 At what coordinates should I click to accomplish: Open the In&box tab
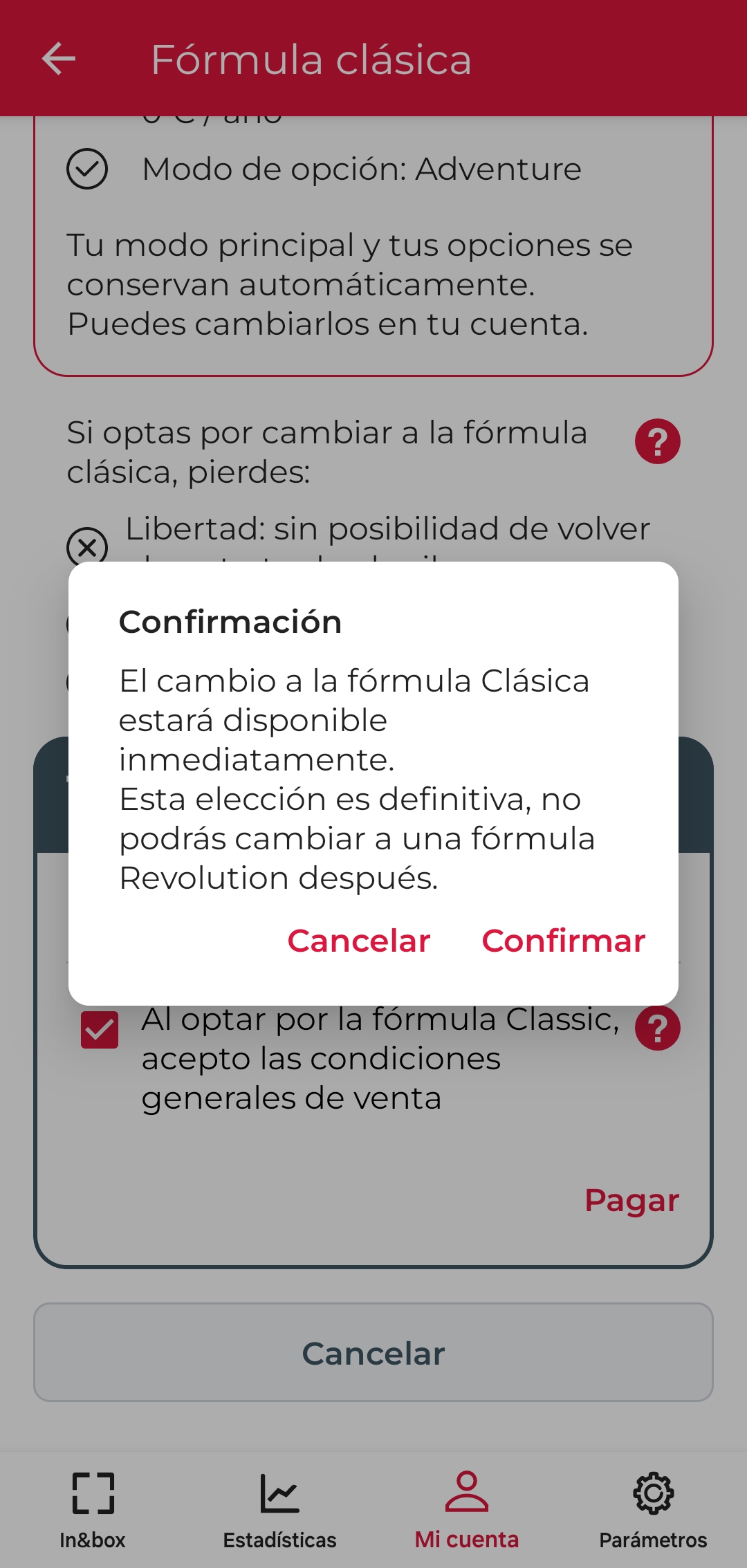pos(93,1509)
